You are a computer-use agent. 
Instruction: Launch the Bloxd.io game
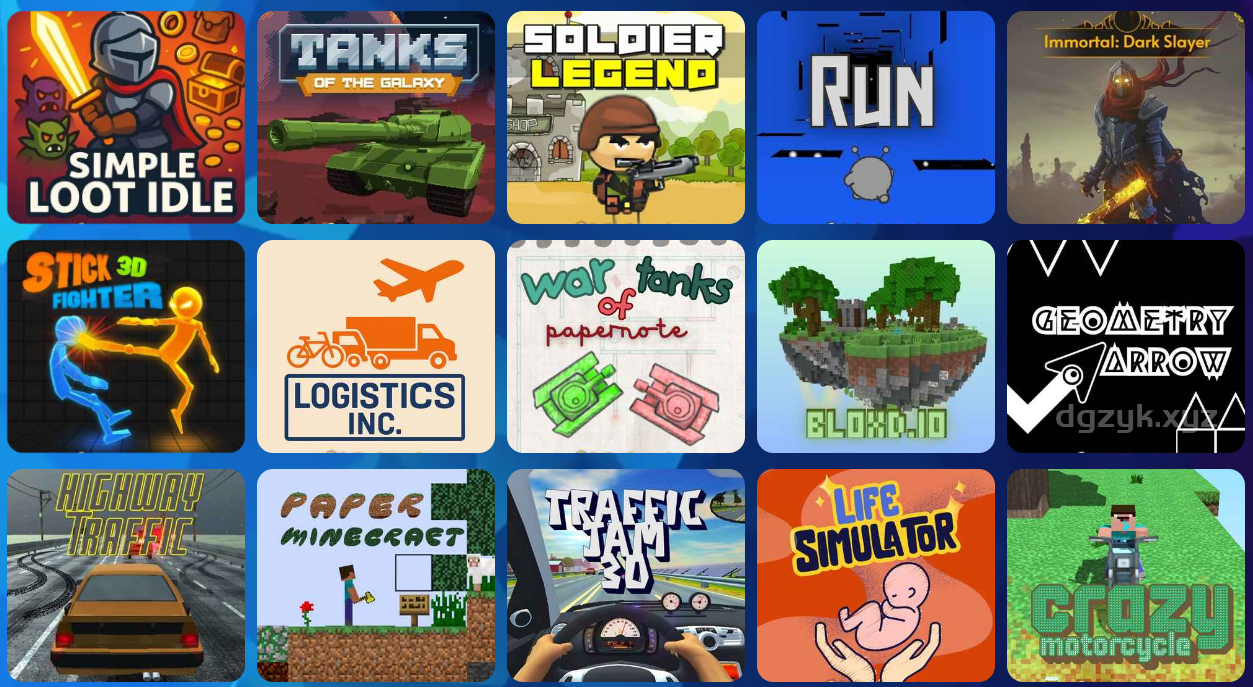pos(876,346)
